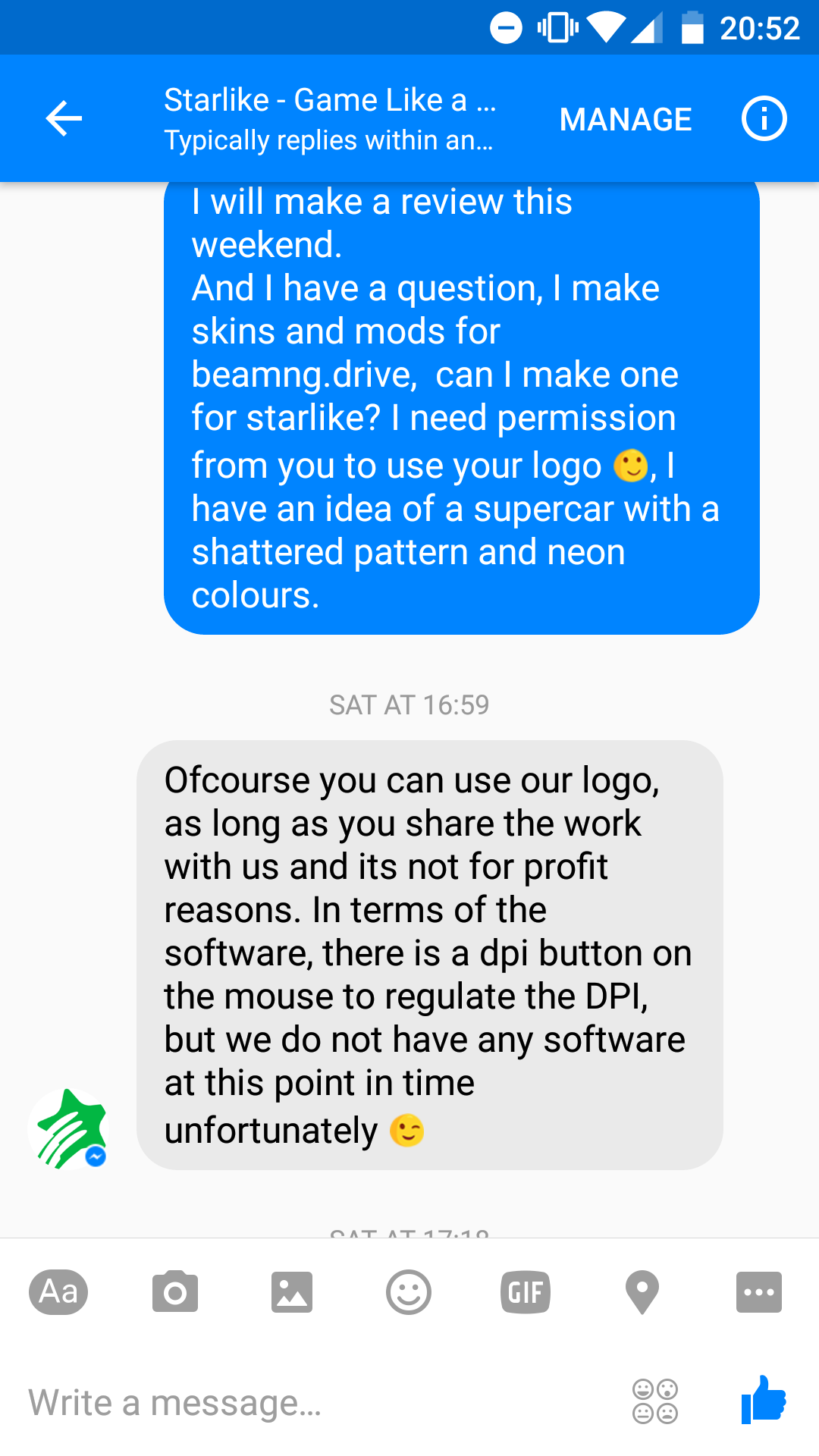This screenshot has width=819, height=1456.
Task: Open the emoji faces selector
Action: coord(655,1401)
